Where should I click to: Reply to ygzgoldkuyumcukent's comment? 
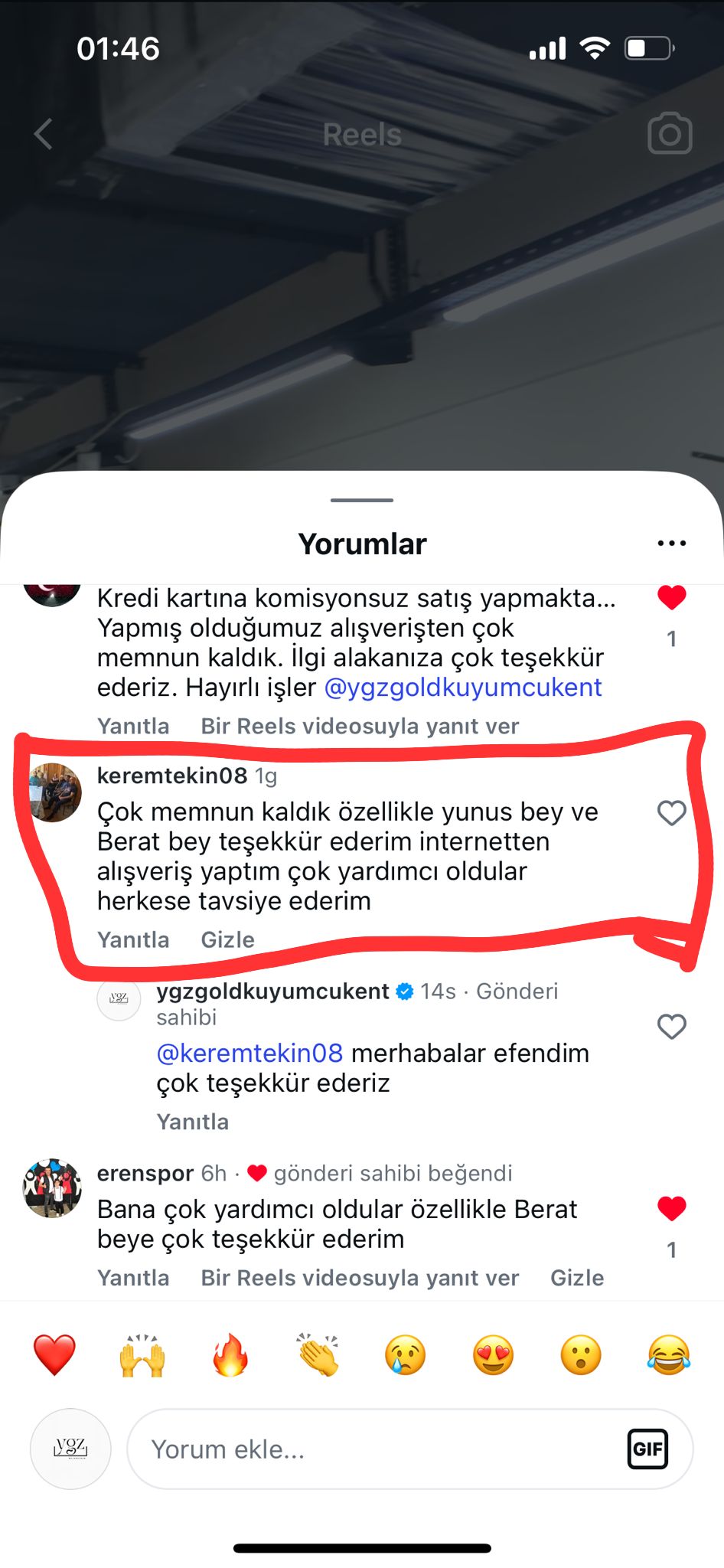pos(192,1122)
